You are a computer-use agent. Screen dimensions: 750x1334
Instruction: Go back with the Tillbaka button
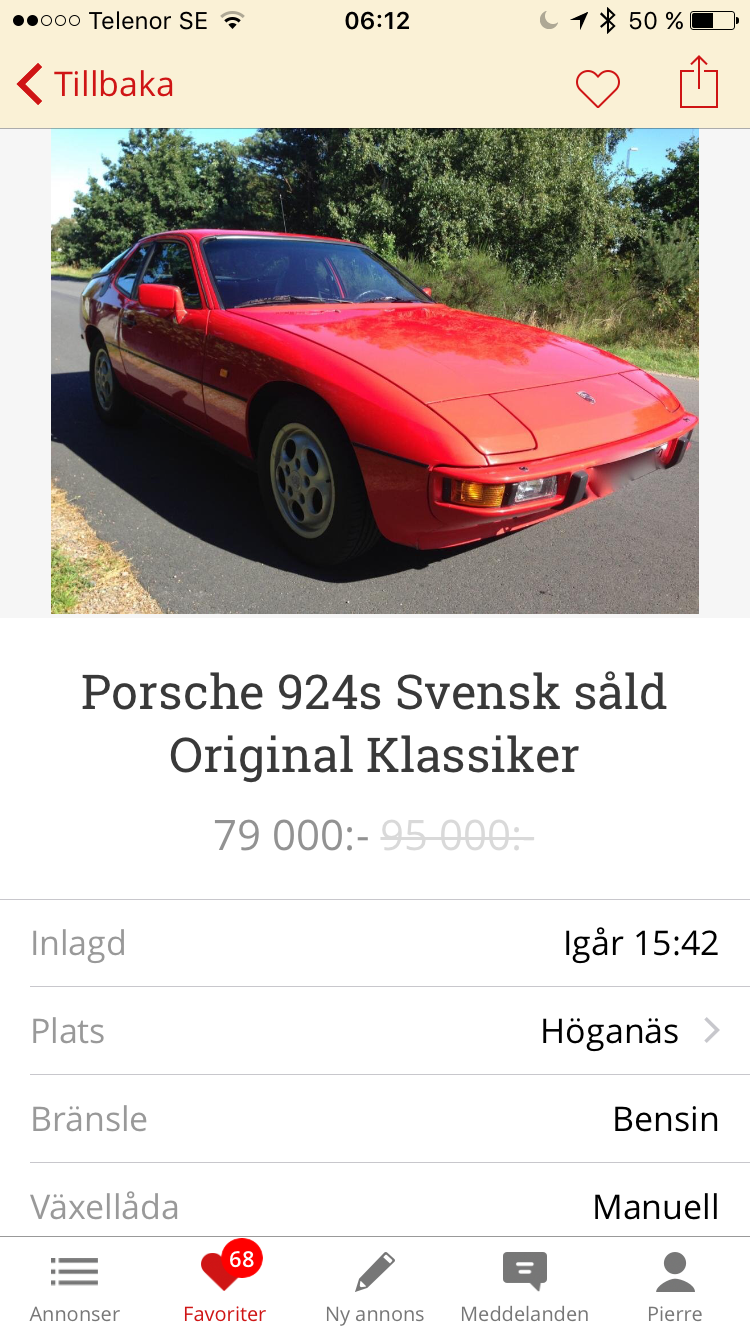[96, 85]
